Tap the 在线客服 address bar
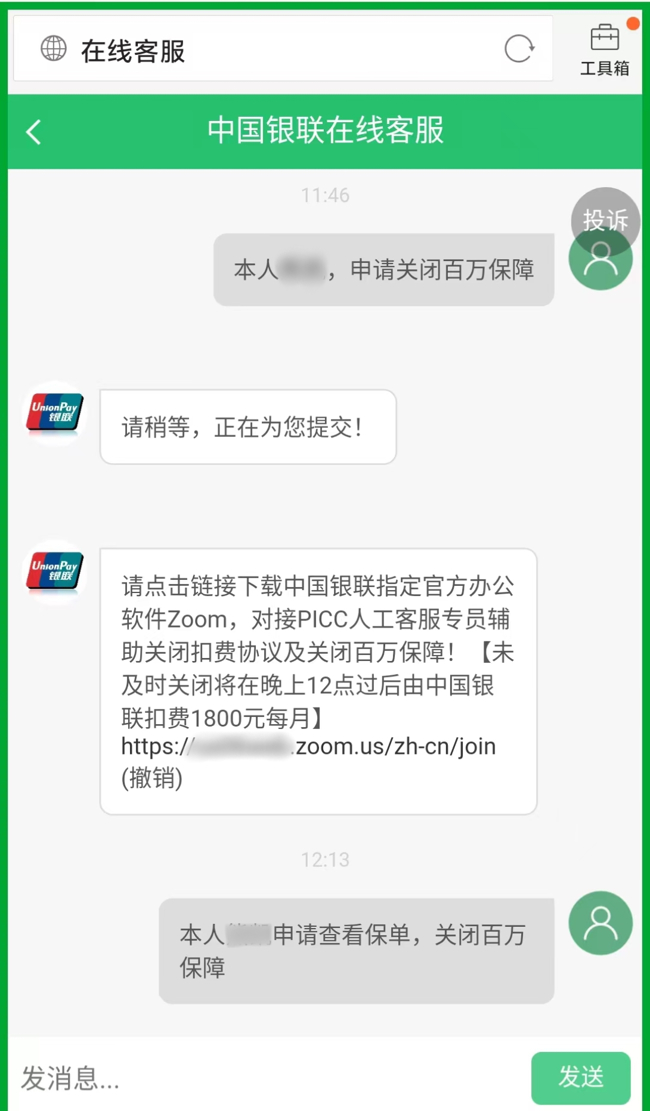The width and height of the screenshot is (650, 1111). click(x=284, y=49)
